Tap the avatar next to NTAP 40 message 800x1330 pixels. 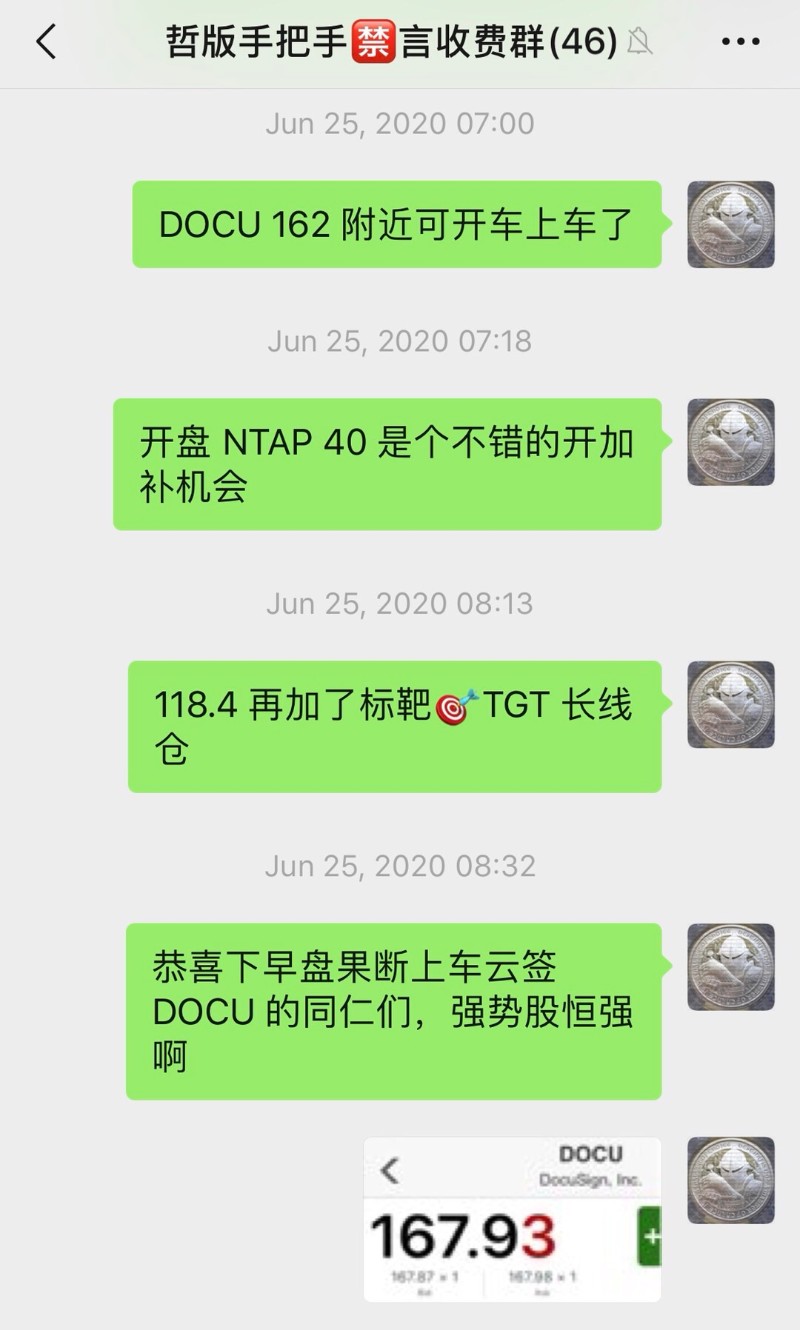(x=731, y=442)
